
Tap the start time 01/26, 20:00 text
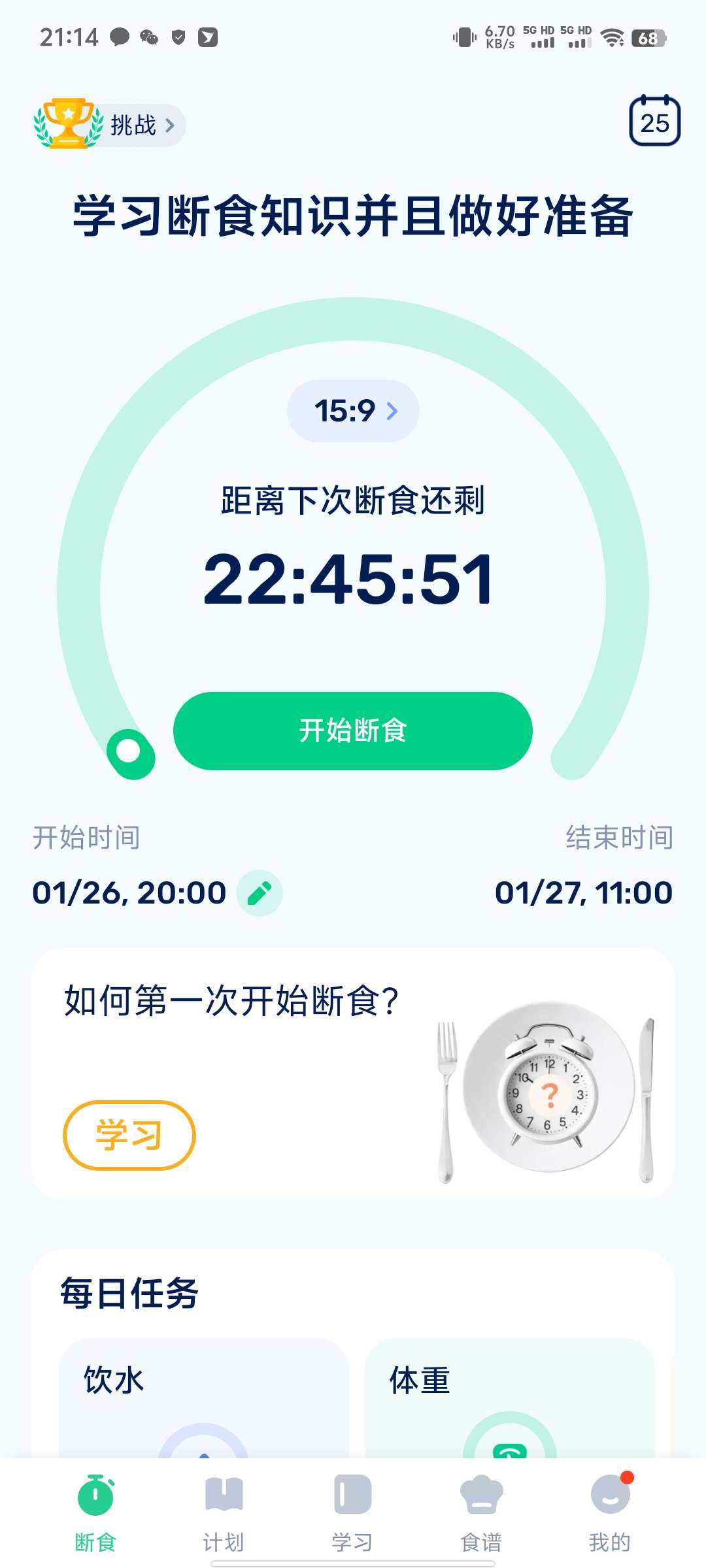(x=127, y=892)
